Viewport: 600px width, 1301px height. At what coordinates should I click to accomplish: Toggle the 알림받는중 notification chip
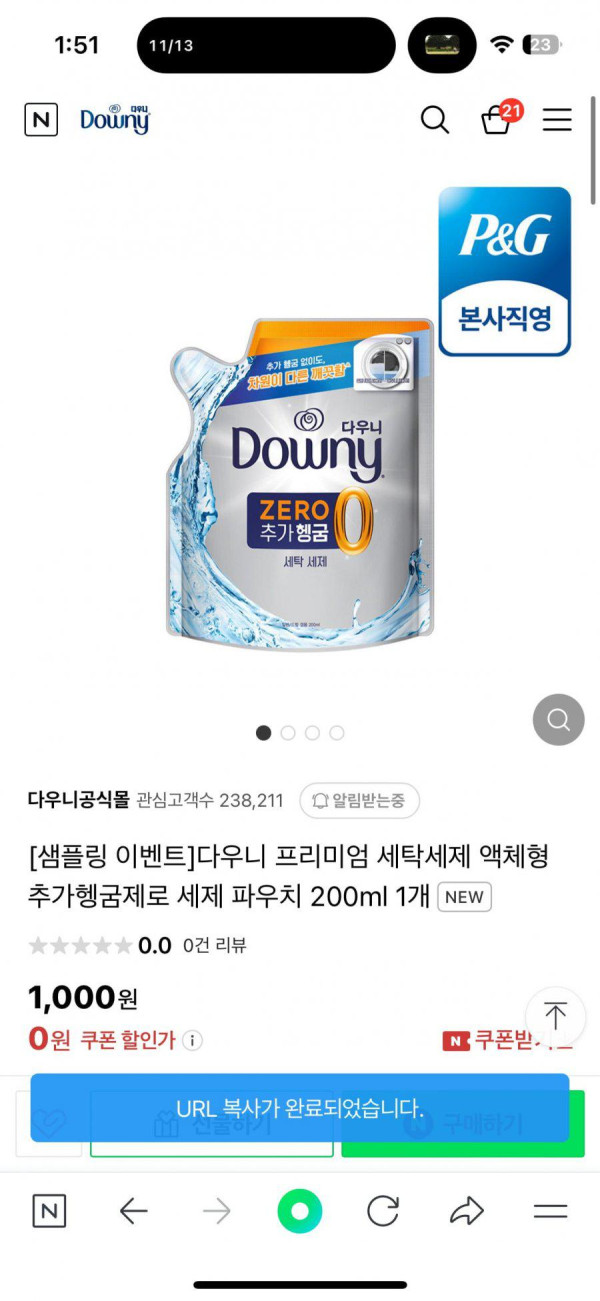[x=359, y=800]
